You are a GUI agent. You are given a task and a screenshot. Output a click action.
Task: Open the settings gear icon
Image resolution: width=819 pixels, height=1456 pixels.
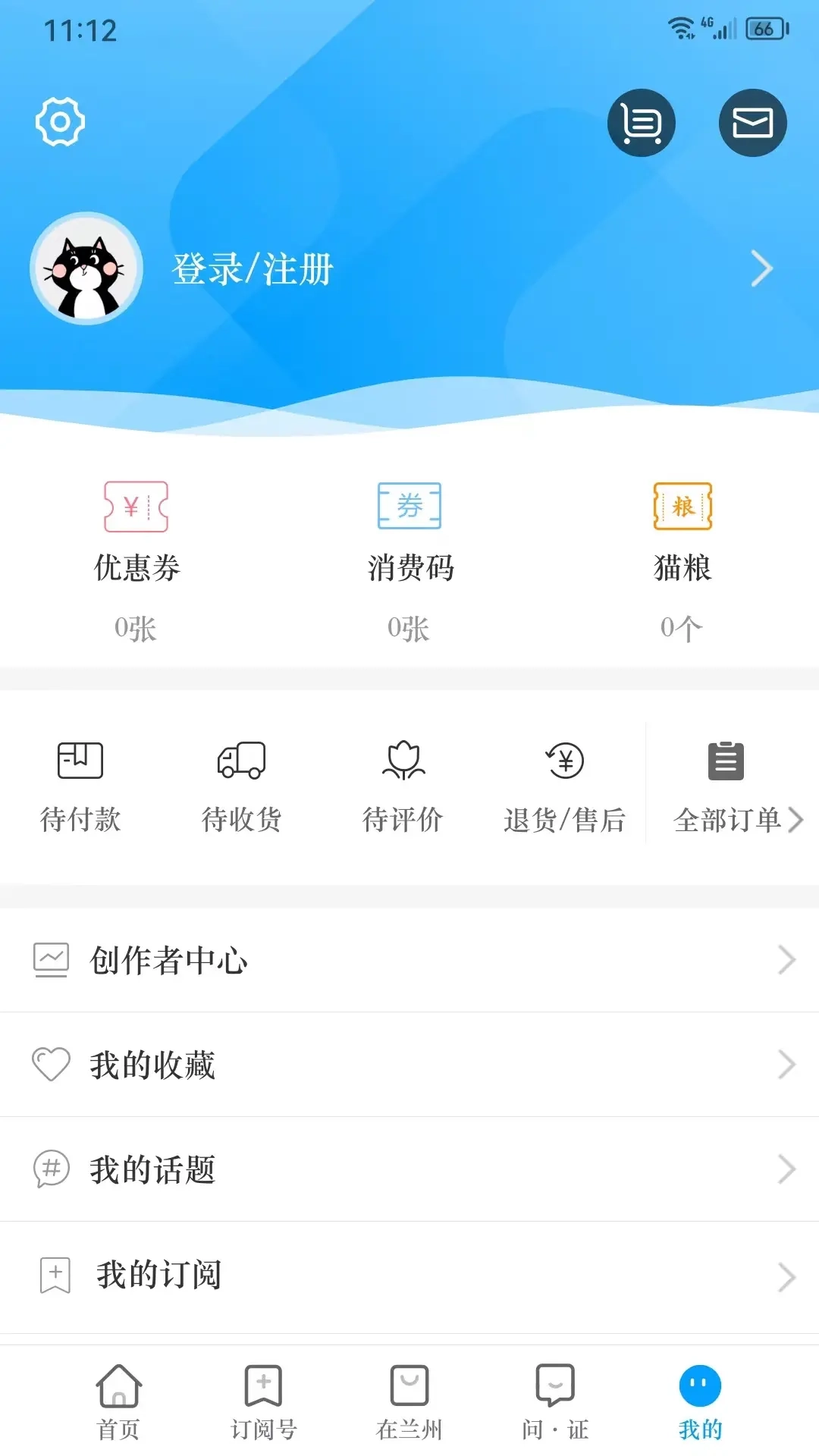[x=61, y=121]
